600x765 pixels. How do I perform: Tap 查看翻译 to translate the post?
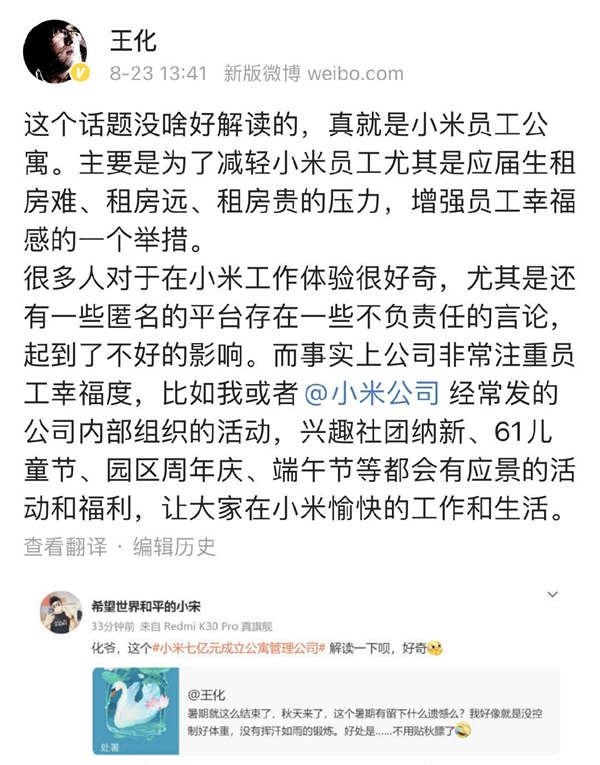pyautogui.click(x=63, y=547)
